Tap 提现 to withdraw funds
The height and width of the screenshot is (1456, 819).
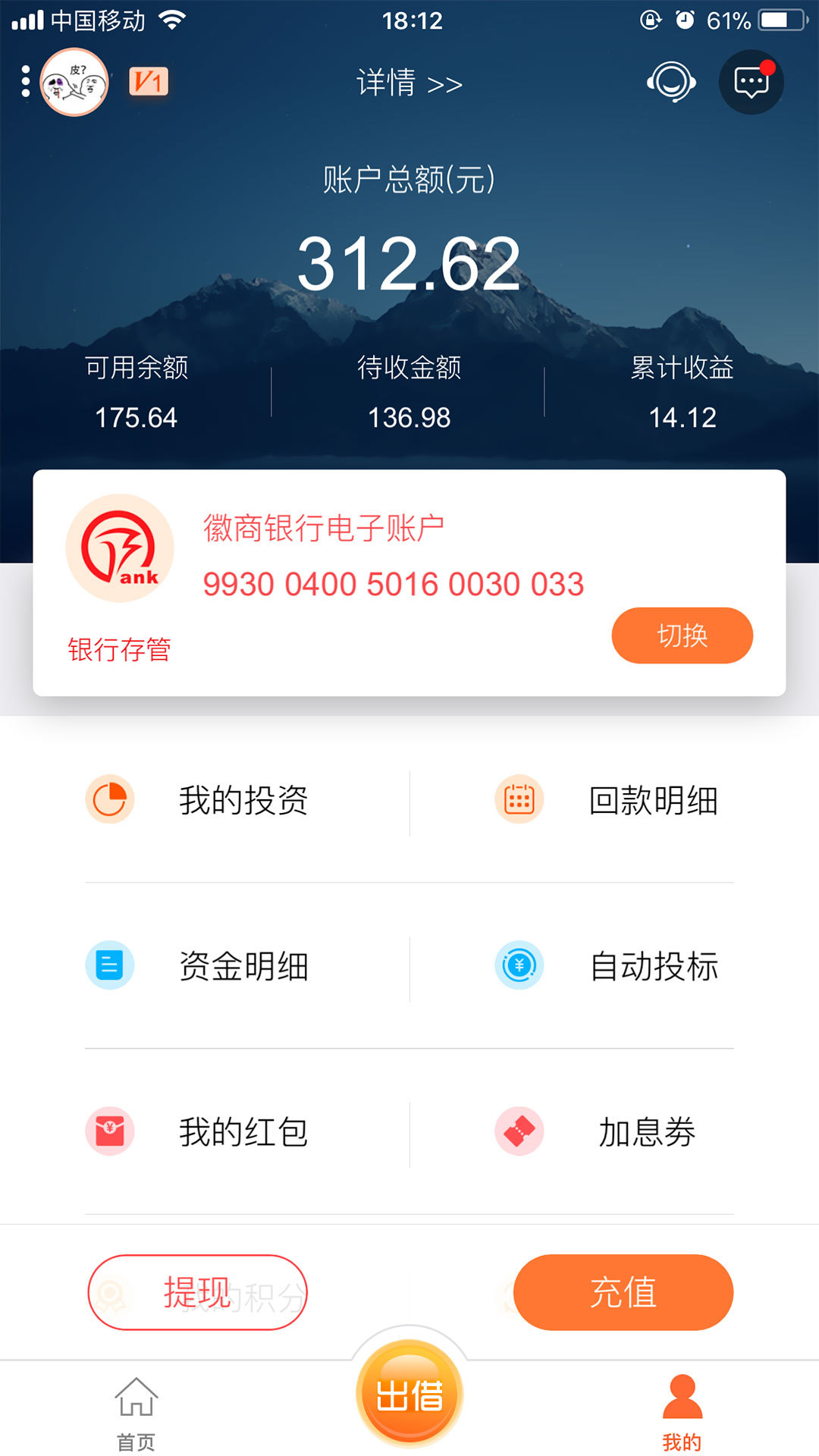click(197, 1292)
